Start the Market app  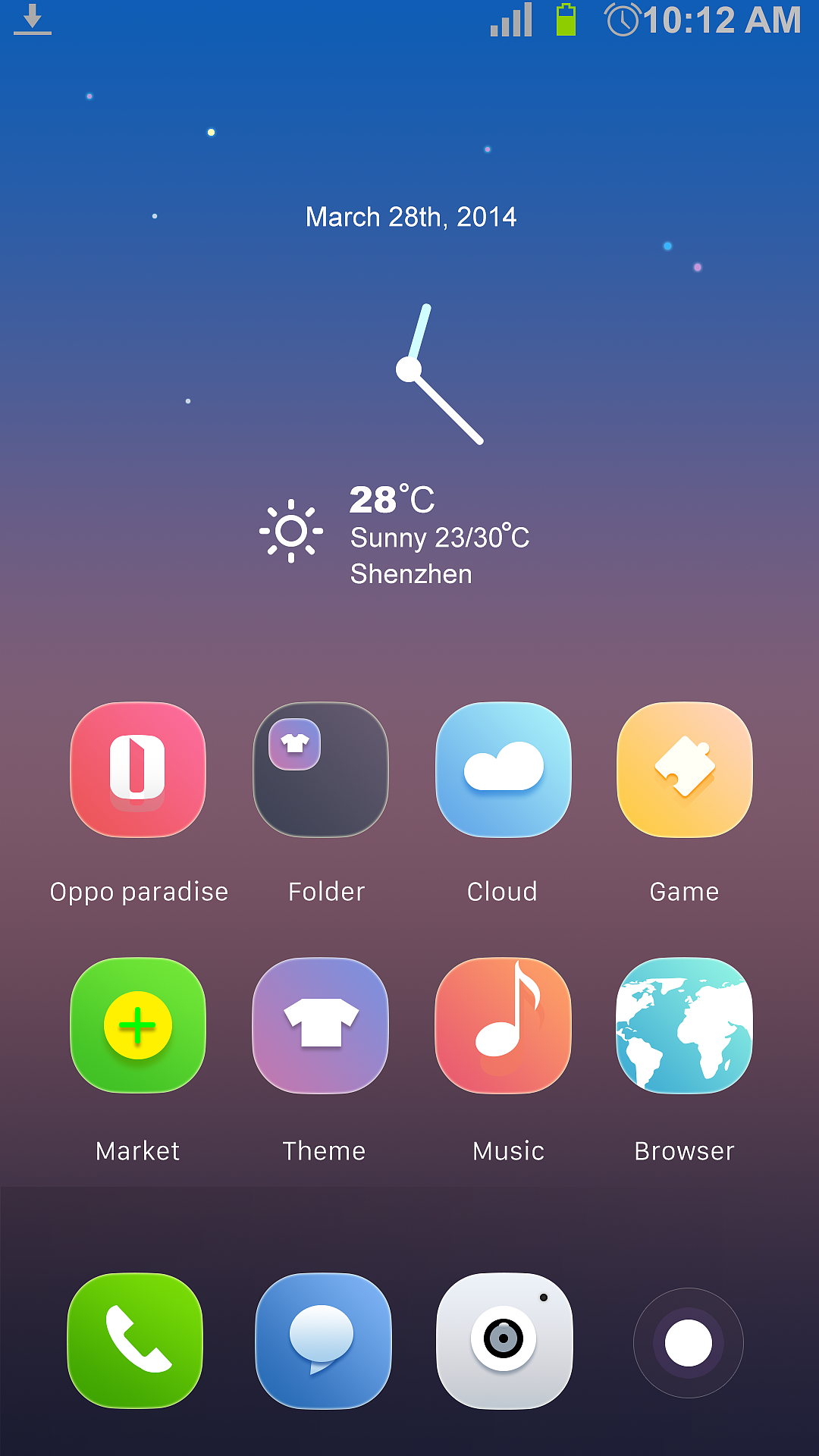click(x=136, y=1026)
